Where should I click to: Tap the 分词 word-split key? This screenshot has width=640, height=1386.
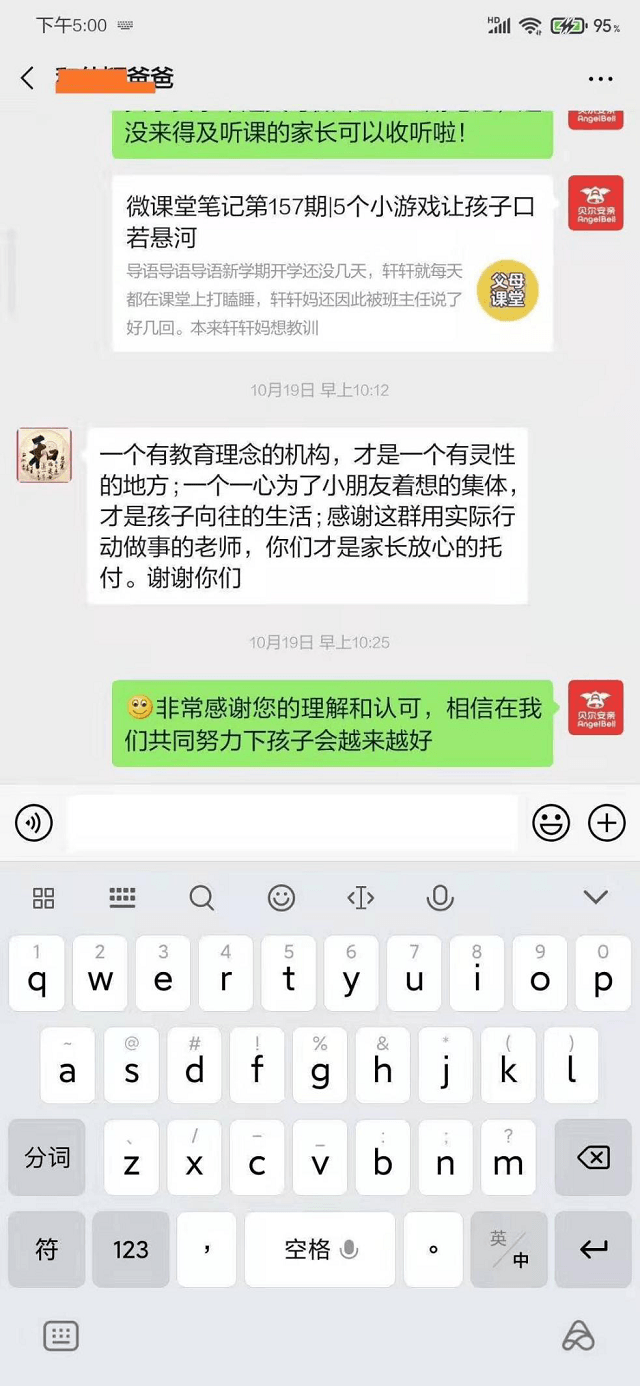46,1158
